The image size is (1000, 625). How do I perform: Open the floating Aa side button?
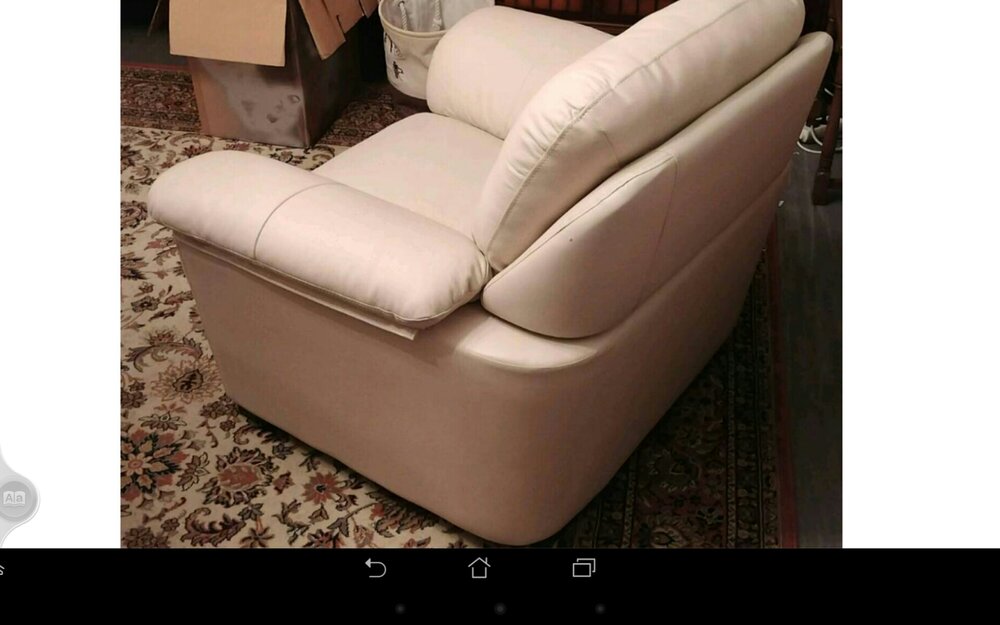pos(14,498)
